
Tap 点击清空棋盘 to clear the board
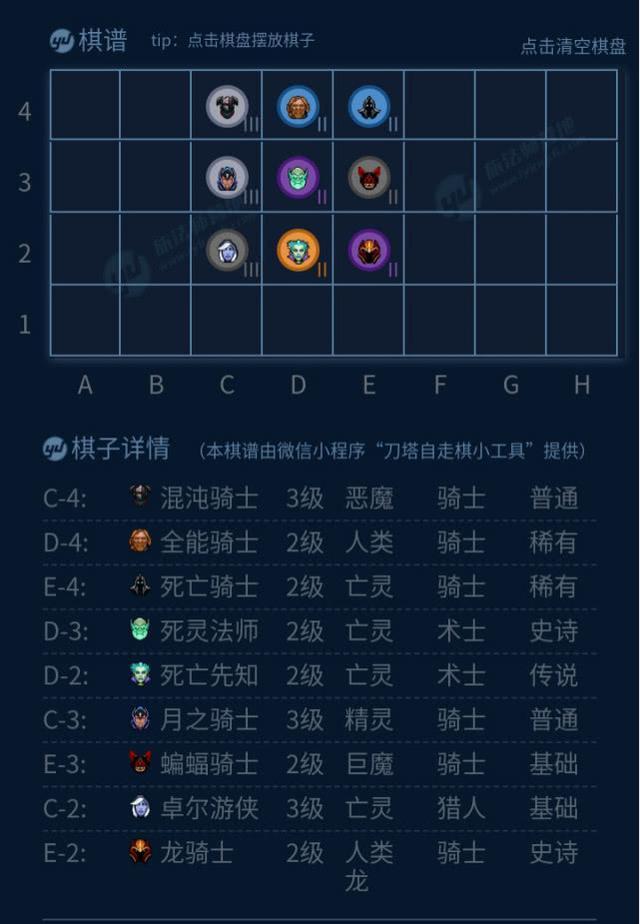click(573, 46)
